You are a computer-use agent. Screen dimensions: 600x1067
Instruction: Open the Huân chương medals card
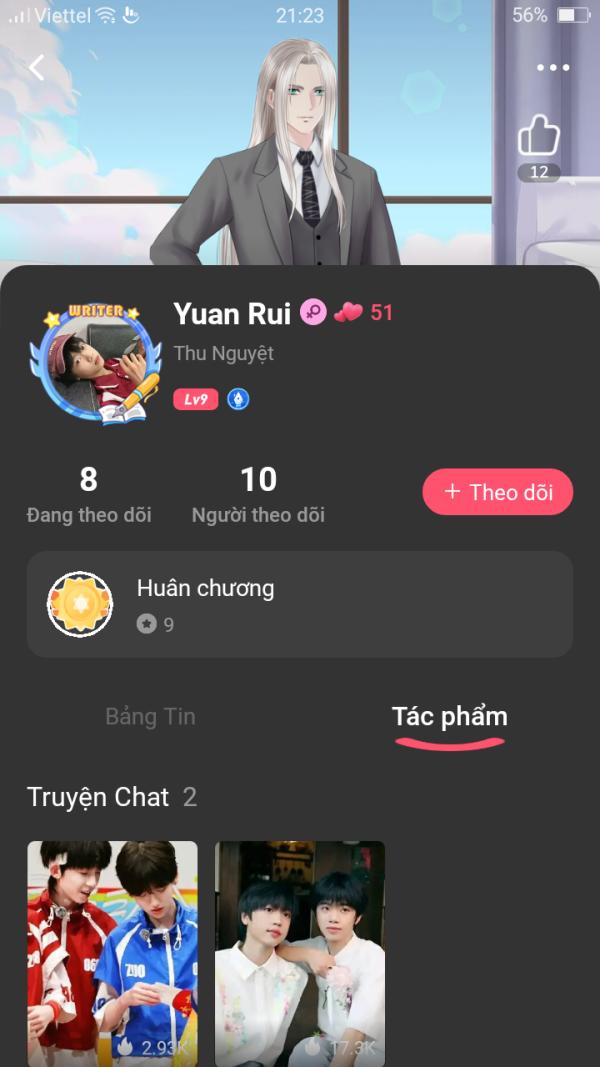tap(300, 604)
